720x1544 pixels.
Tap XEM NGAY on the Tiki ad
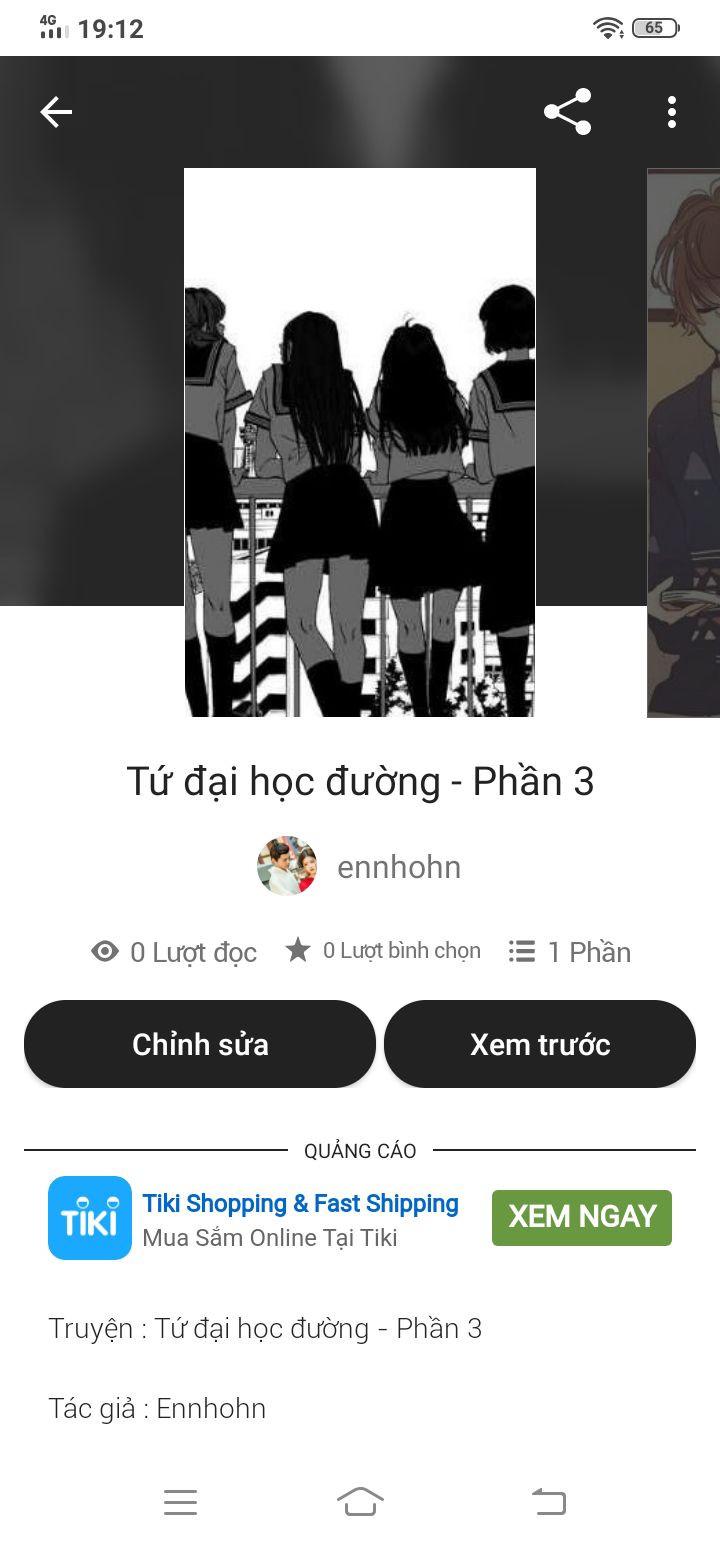581,1217
